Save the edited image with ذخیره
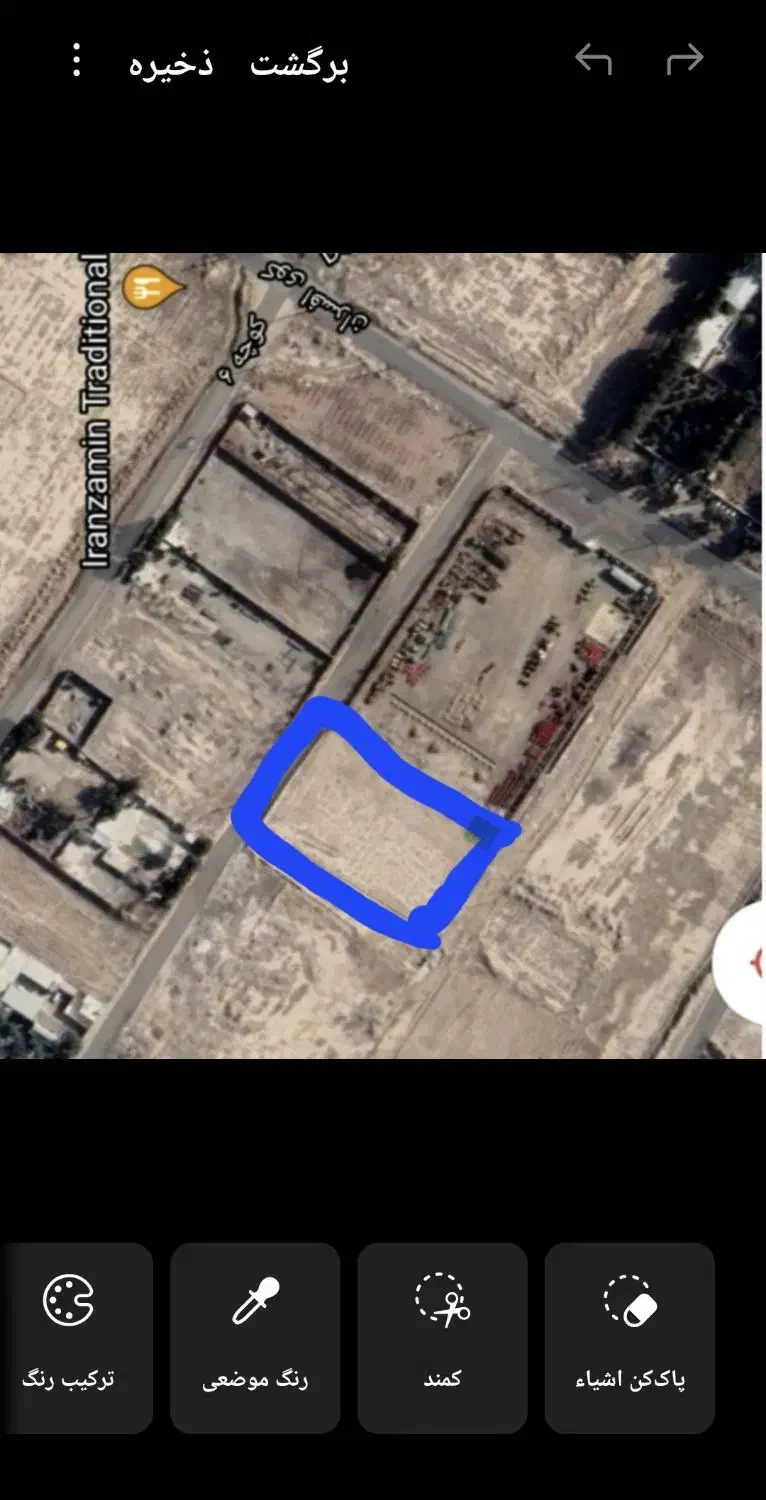 point(171,64)
